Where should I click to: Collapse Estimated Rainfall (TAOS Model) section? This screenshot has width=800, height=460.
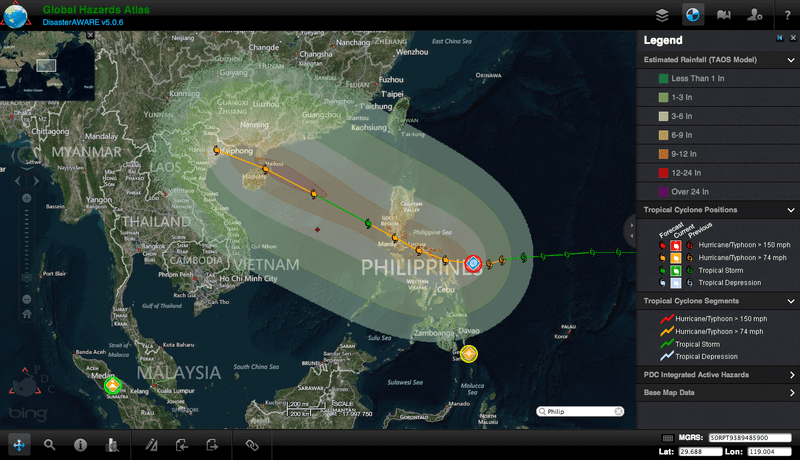[x=791, y=60]
